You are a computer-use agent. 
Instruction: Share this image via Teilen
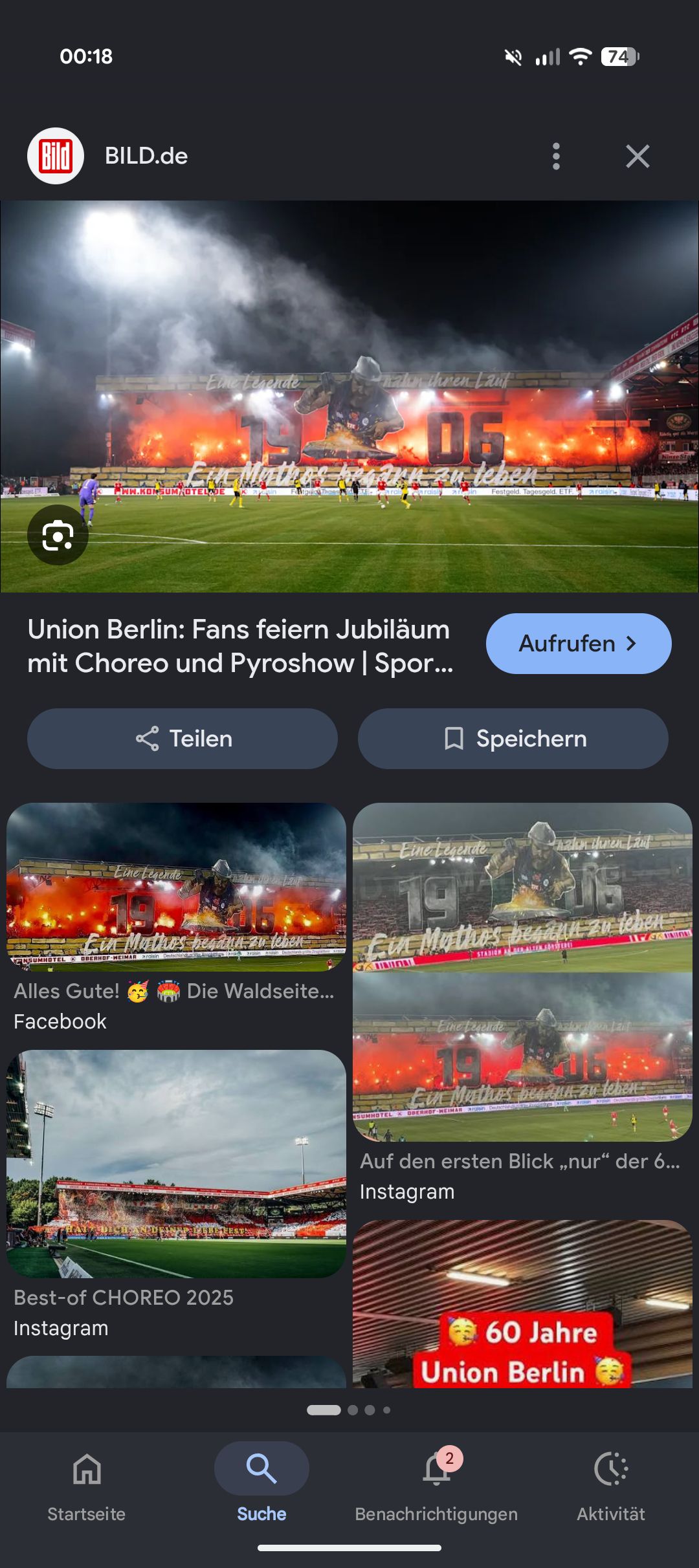[183, 739]
